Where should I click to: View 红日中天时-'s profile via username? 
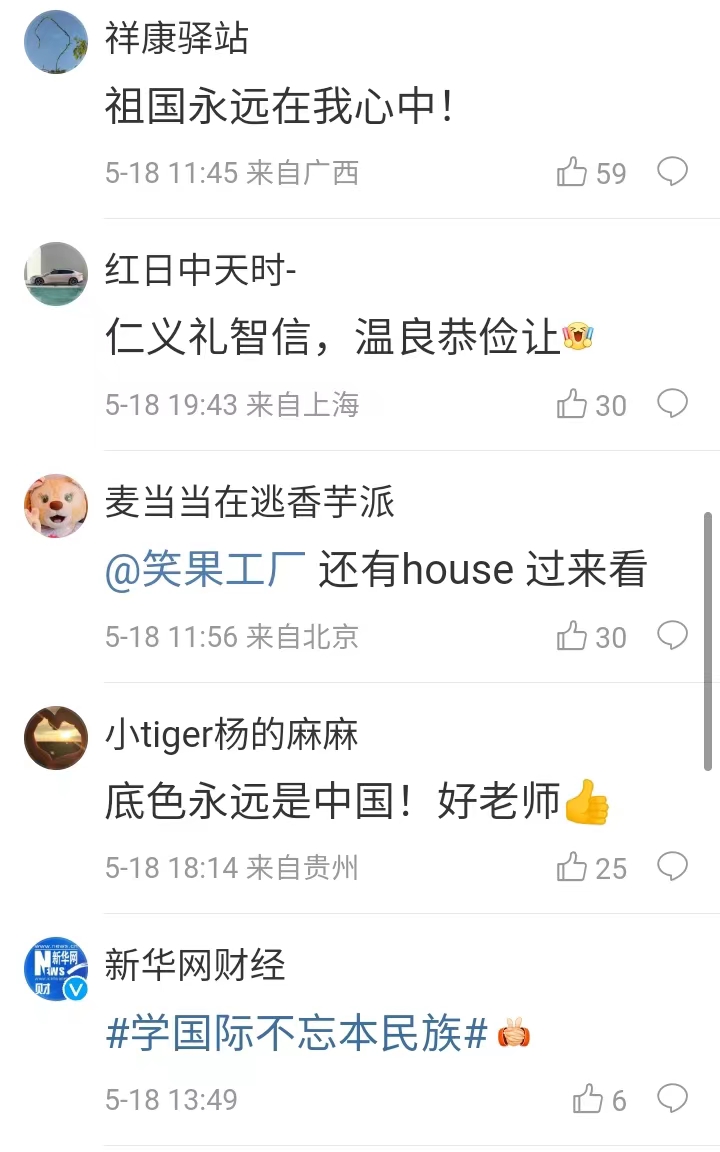tap(201, 270)
